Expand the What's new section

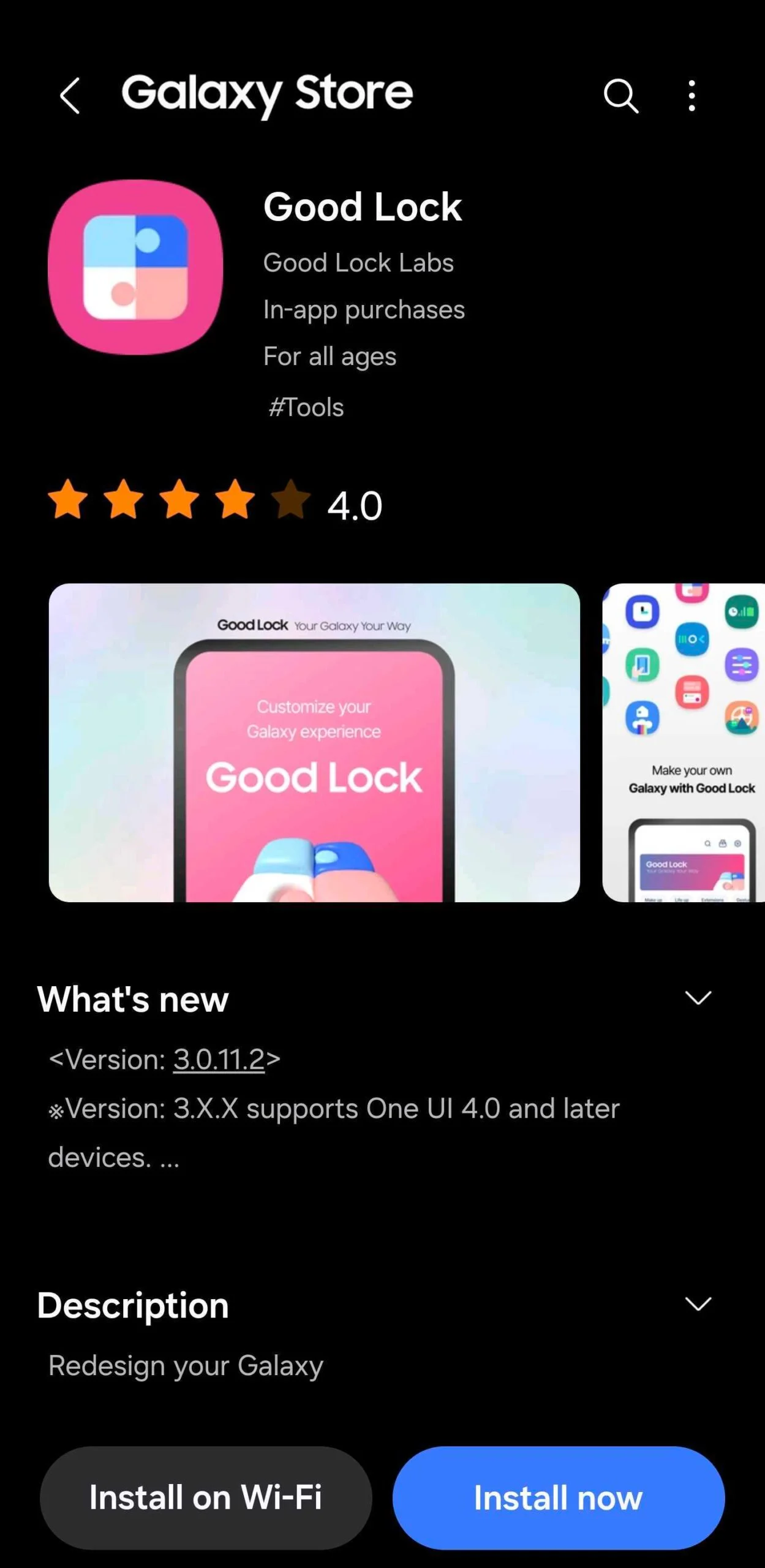coord(132,1000)
